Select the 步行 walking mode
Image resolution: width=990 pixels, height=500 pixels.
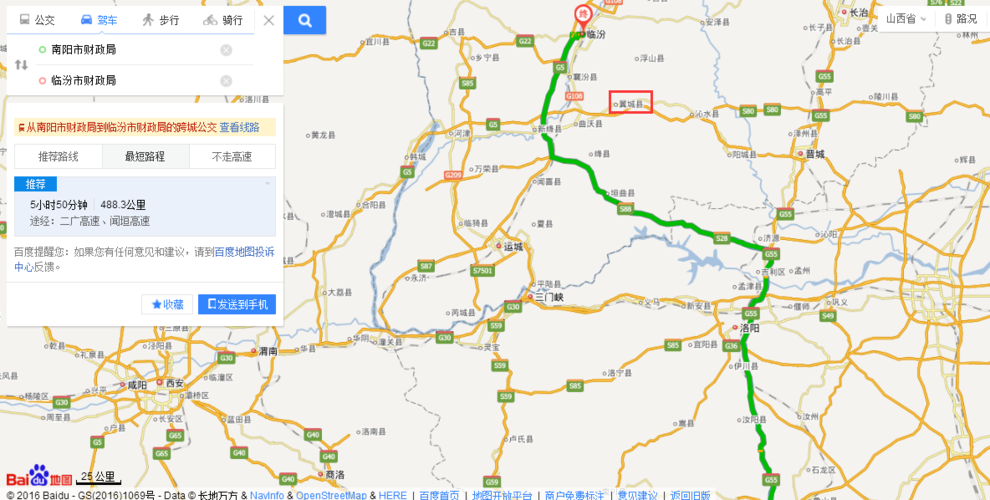[160, 20]
